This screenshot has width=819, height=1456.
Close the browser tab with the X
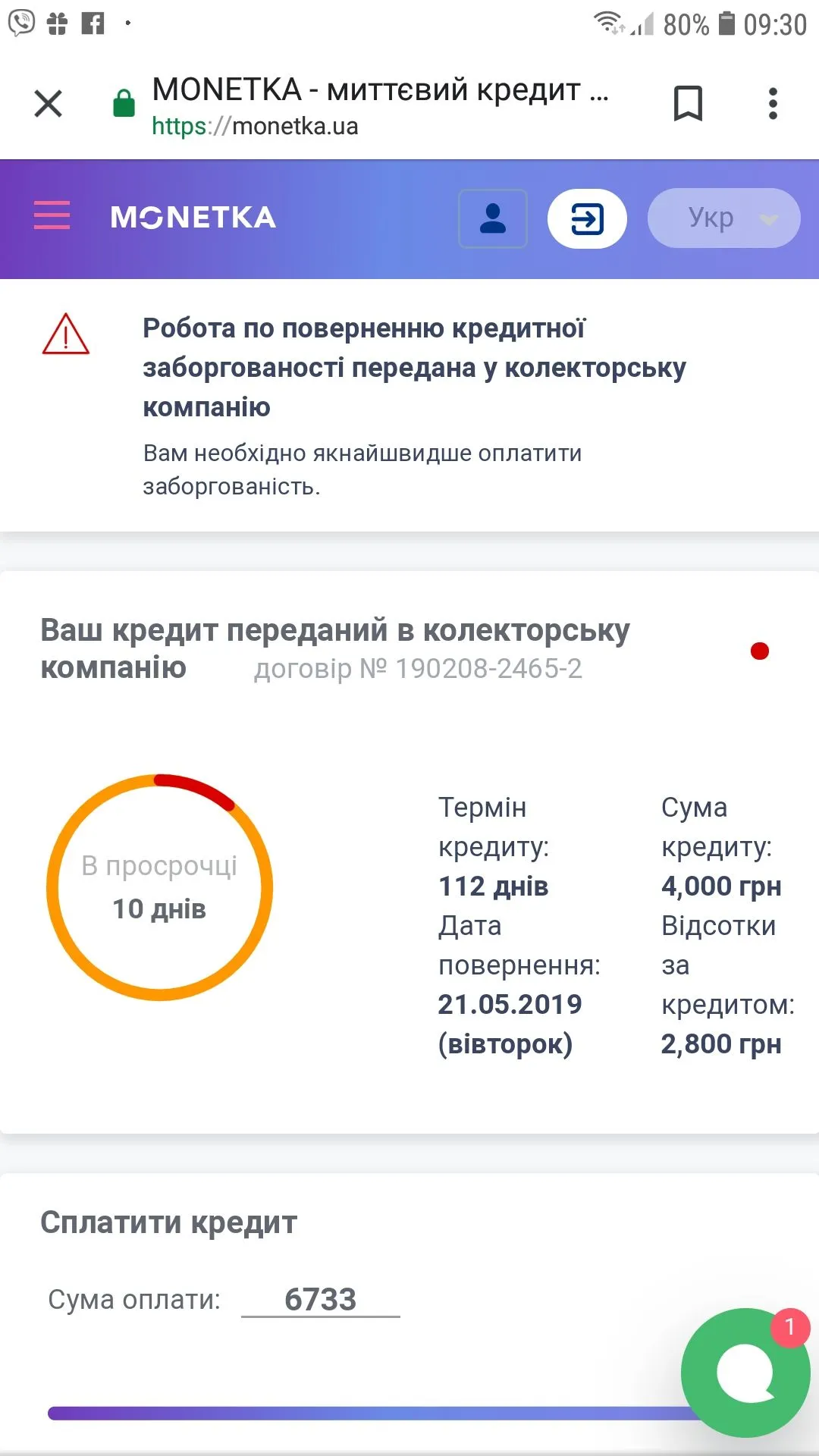click(x=49, y=104)
